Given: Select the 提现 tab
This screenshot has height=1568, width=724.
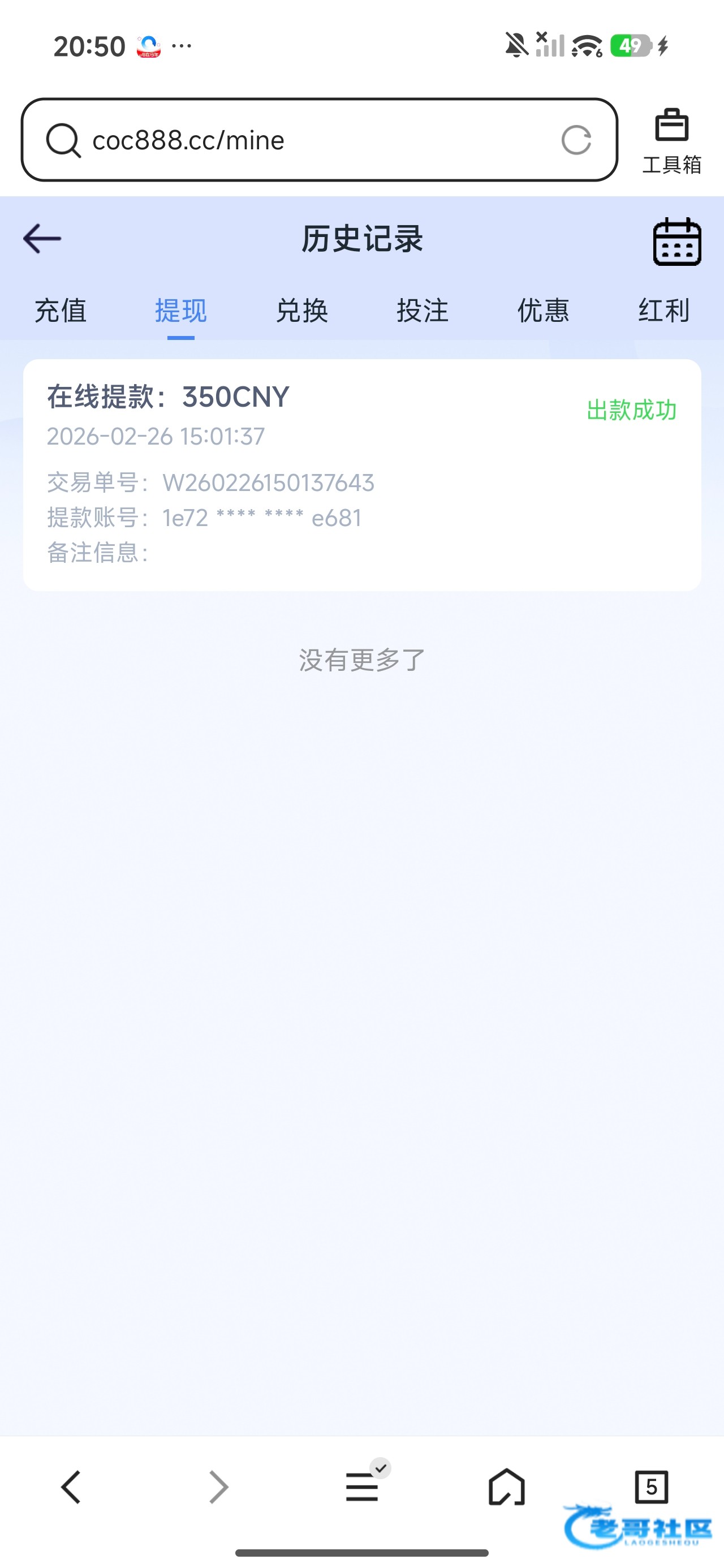Looking at the screenshot, I should (x=181, y=311).
